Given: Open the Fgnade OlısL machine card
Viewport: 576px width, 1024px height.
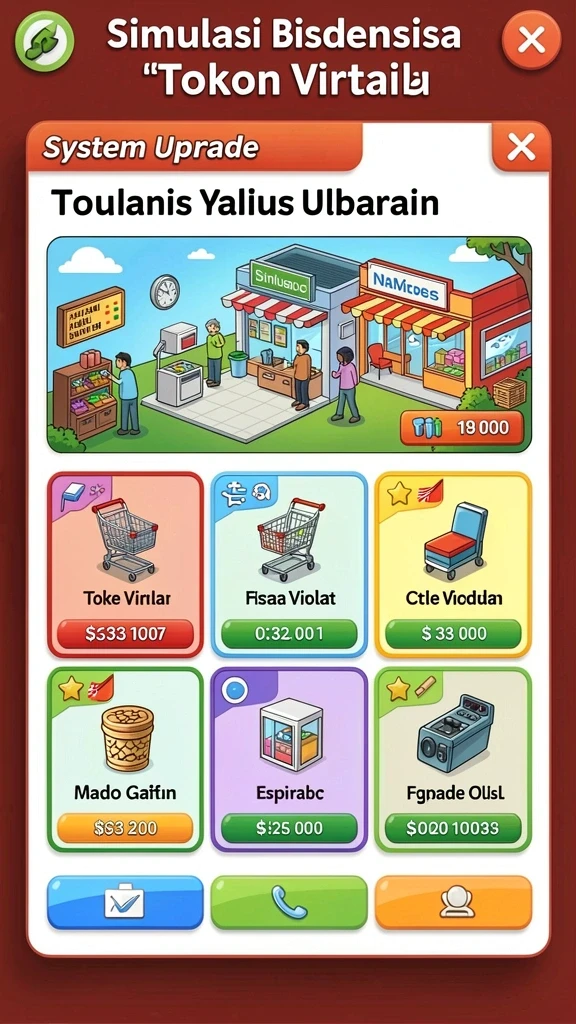Looking at the screenshot, I should point(453,760).
